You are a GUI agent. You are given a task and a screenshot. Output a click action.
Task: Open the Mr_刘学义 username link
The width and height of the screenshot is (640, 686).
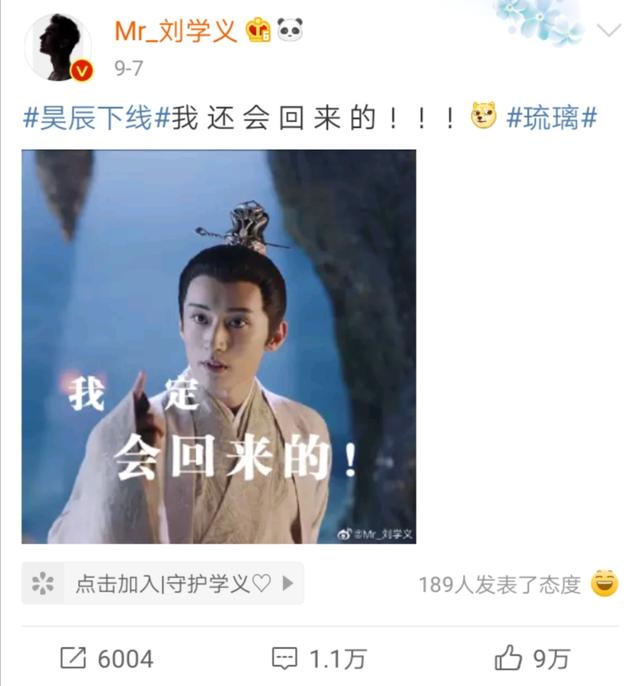[175, 31]
